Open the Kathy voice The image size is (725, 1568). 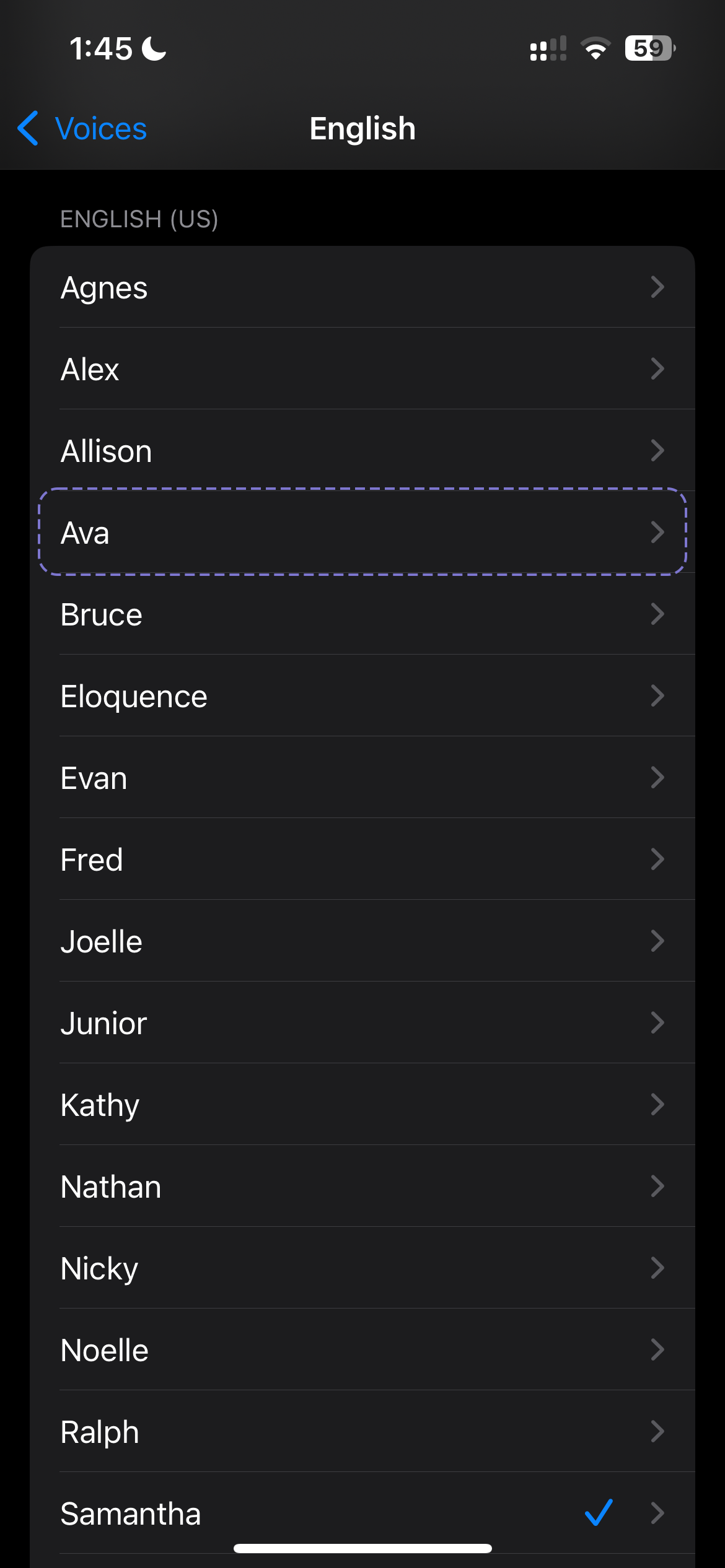point(362,1105)
